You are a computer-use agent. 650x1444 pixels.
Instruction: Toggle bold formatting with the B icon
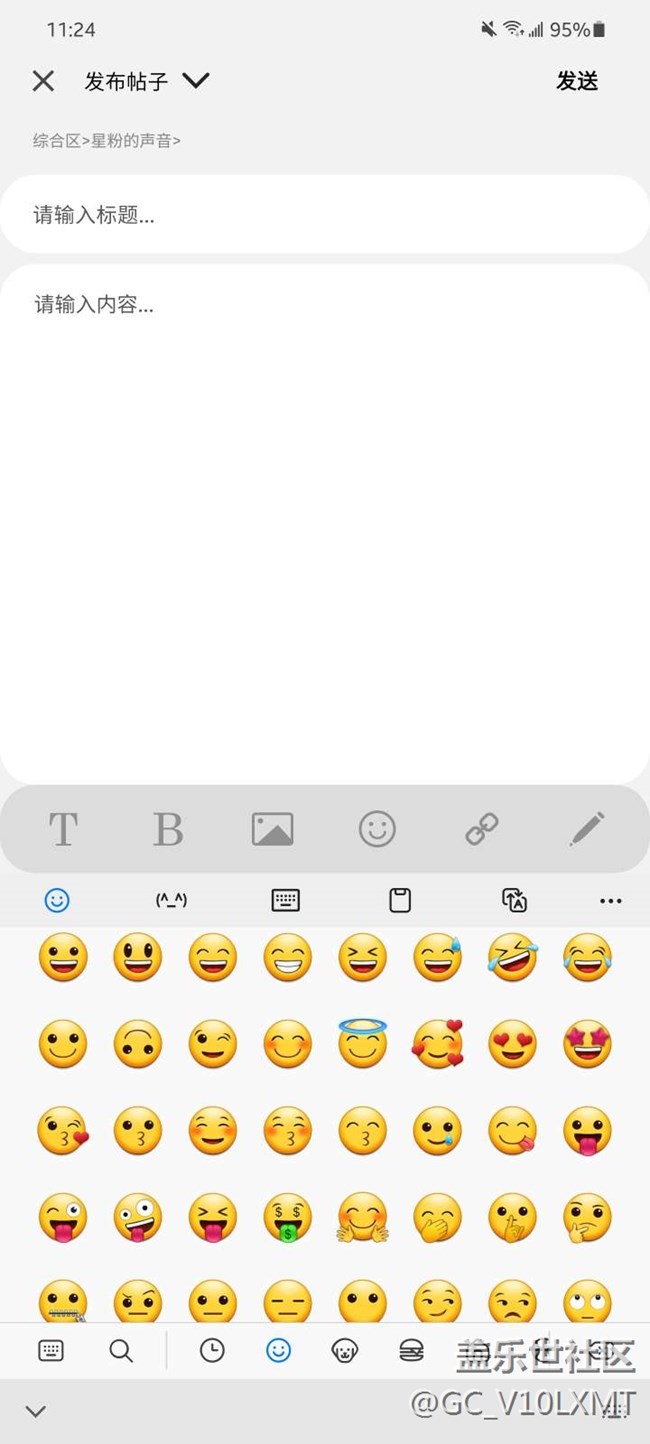point(168,829)
